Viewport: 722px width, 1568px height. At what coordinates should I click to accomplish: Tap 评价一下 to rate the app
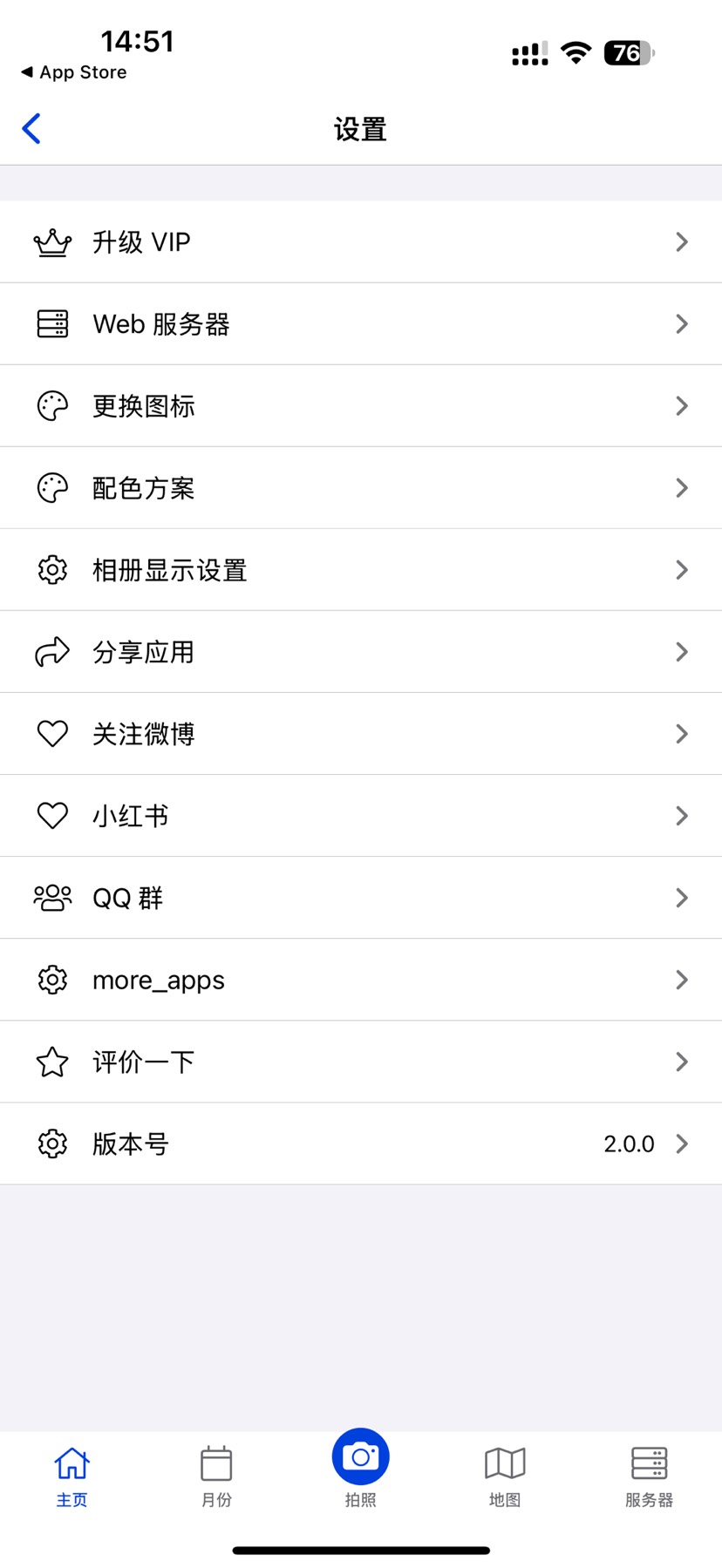360,1062
